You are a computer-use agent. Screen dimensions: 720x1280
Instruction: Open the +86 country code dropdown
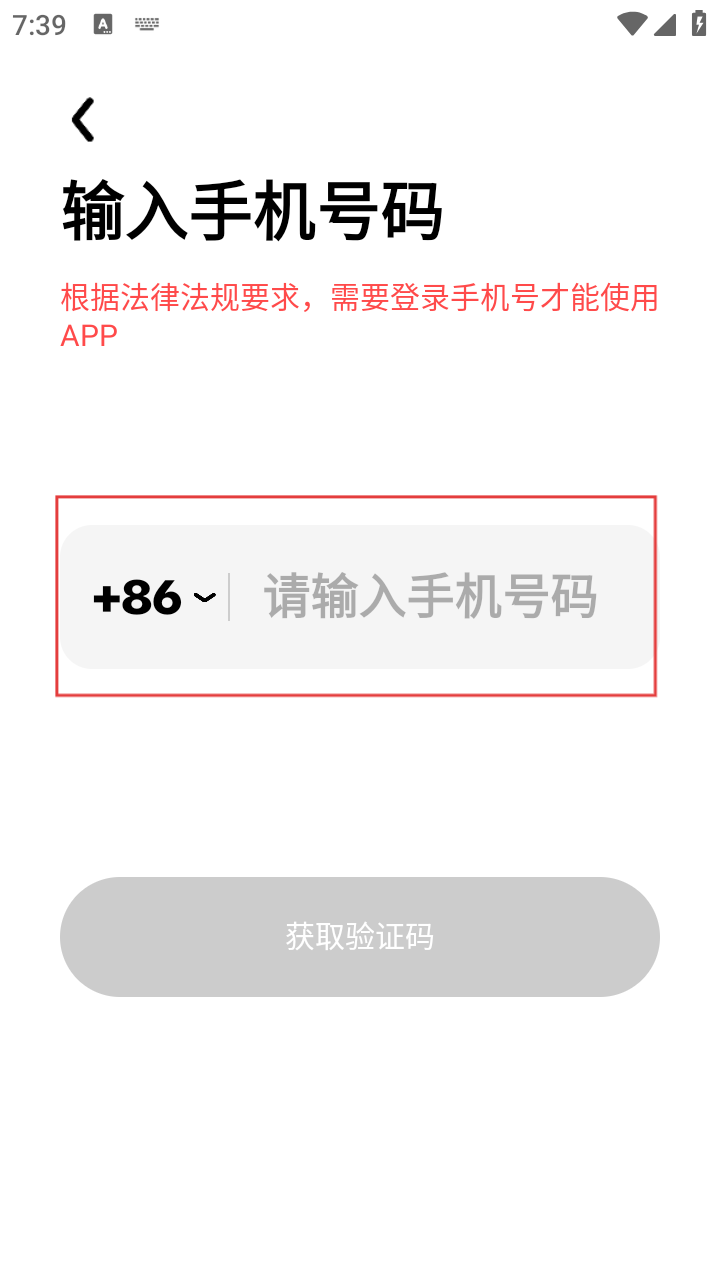tap(153, 598)
